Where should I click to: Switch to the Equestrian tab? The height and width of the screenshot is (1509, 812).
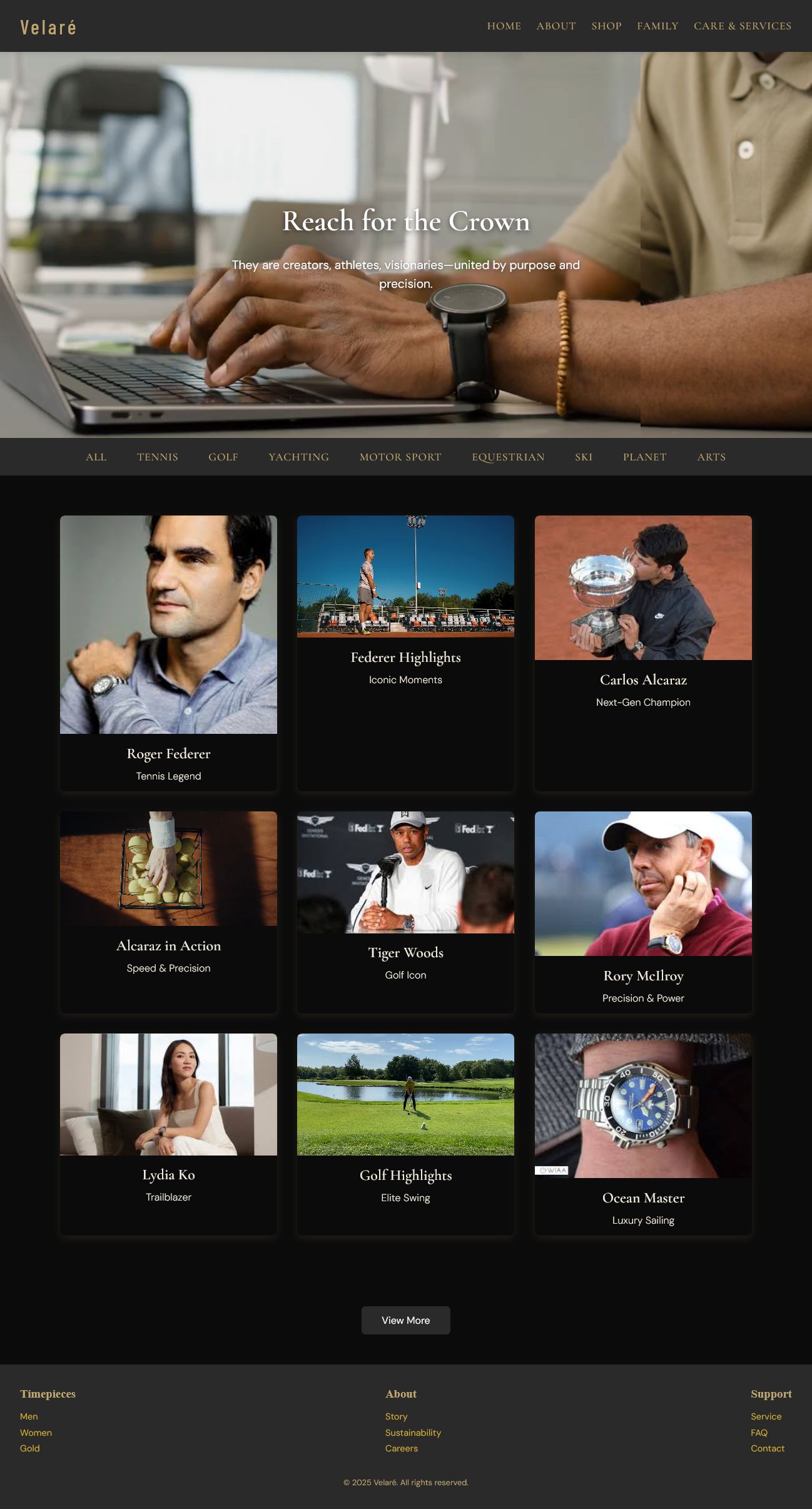click(508, 457)
